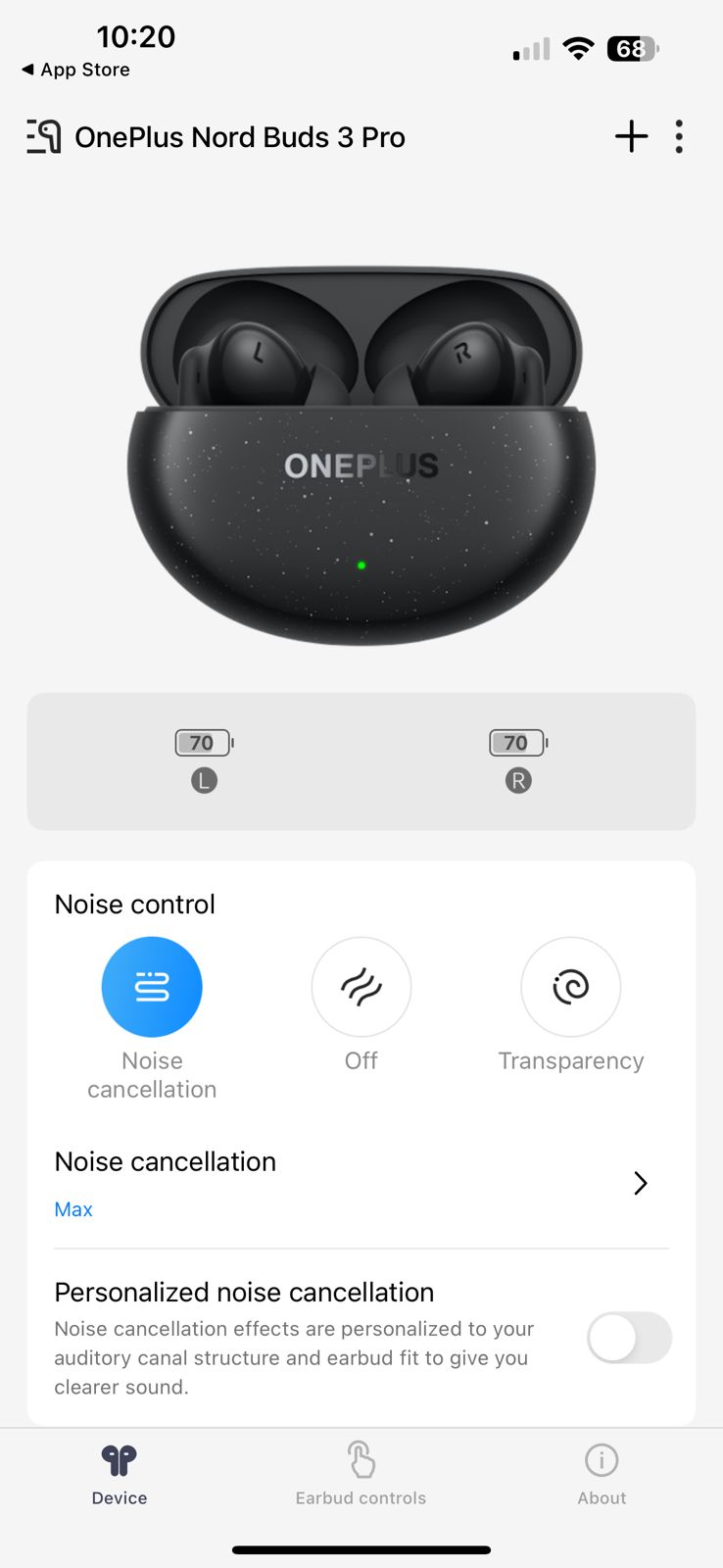Open Noise cancellation level set to Max
The height and width of the screenshot is (1568, 723).
361,1183
